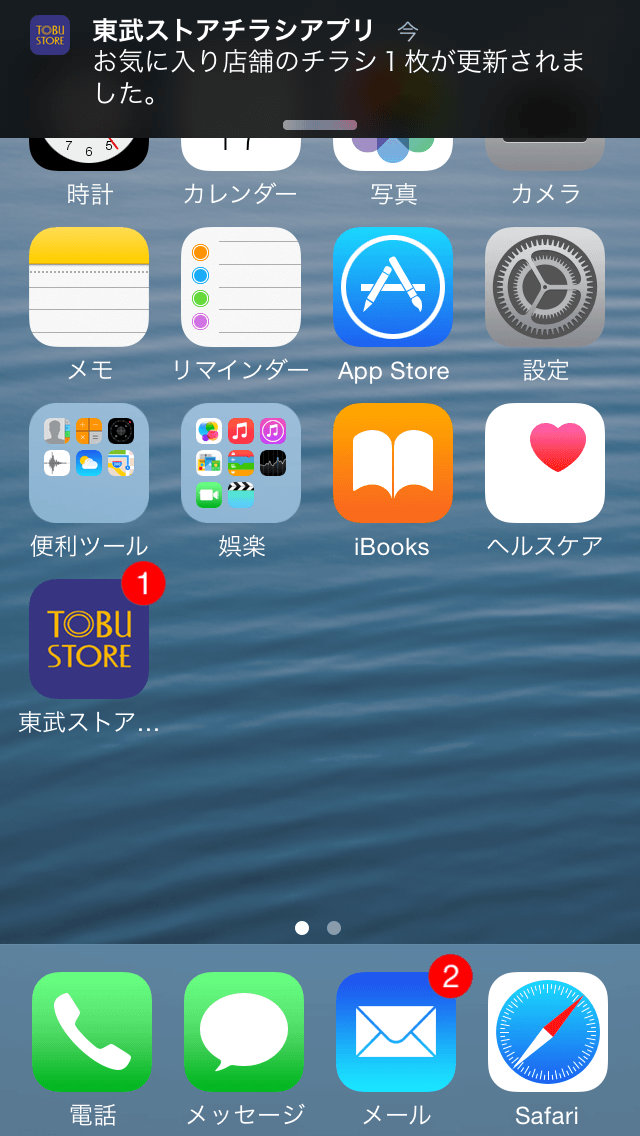Launch the TOBU STORE app icon
Image resolution: width=640 pixels, height=1136 pixels.
[89, 639]
